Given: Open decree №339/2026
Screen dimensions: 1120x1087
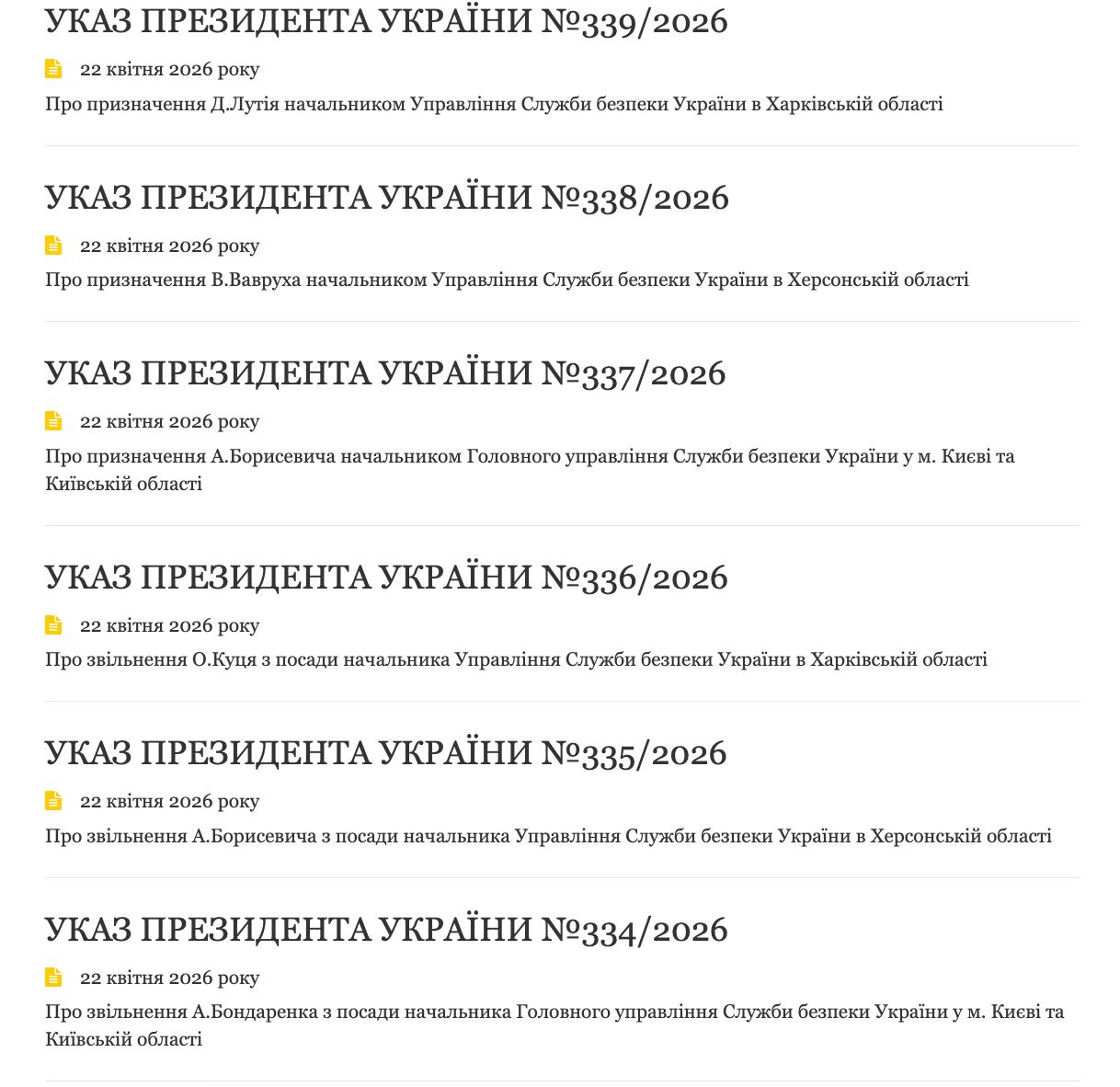Looking at the screenshot, I should click(386, 21).
